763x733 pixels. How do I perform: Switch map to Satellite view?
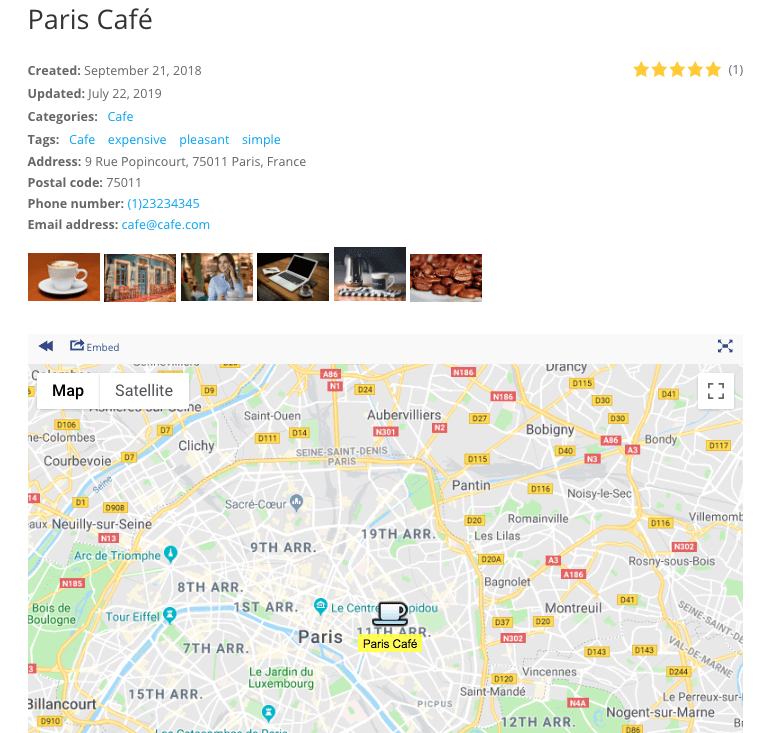click(x=144, y=391)
